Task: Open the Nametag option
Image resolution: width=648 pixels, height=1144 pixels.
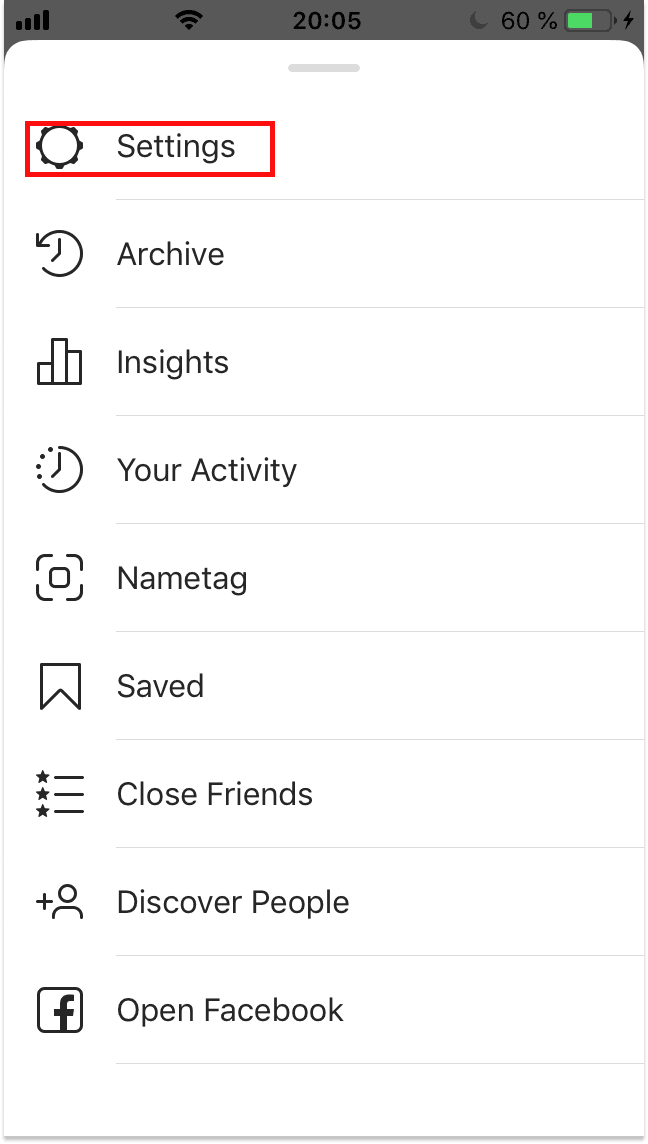Action: point(325,578)
